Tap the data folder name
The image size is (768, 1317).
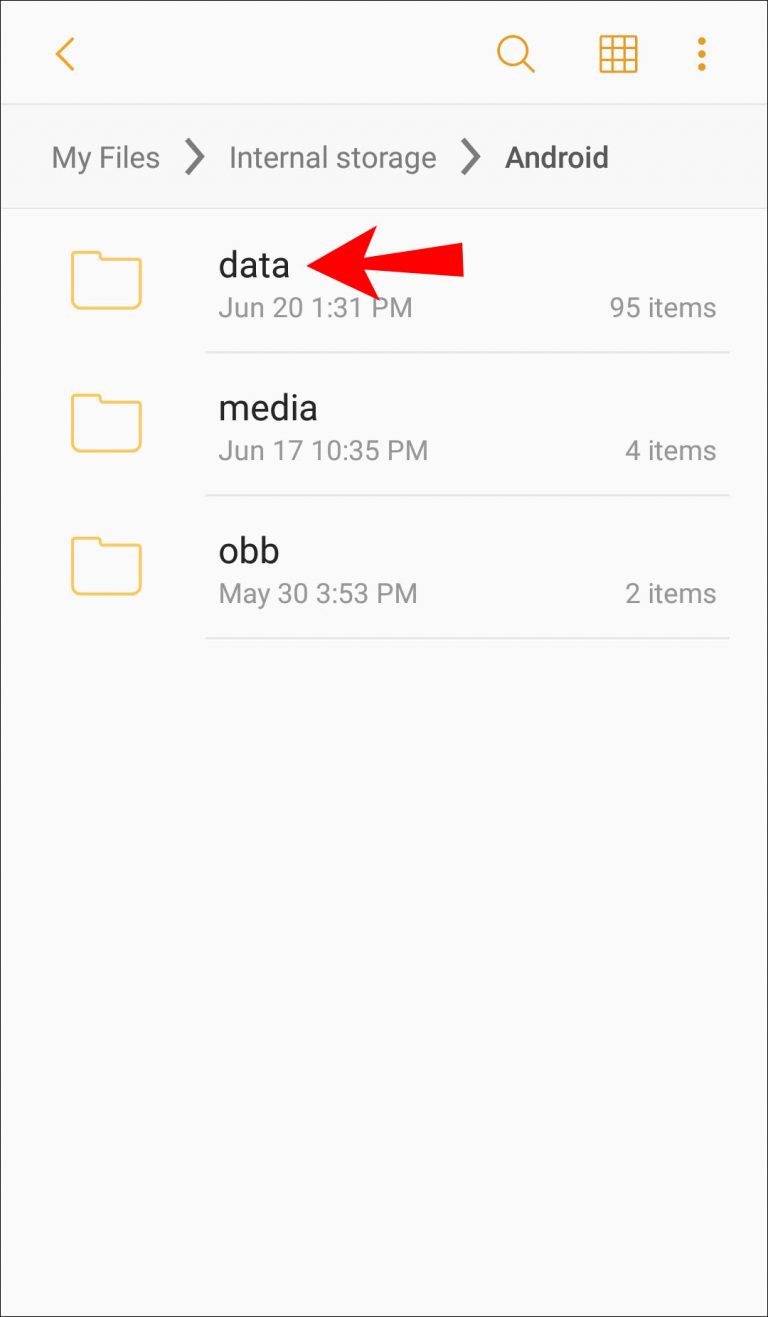click(254, 265)
